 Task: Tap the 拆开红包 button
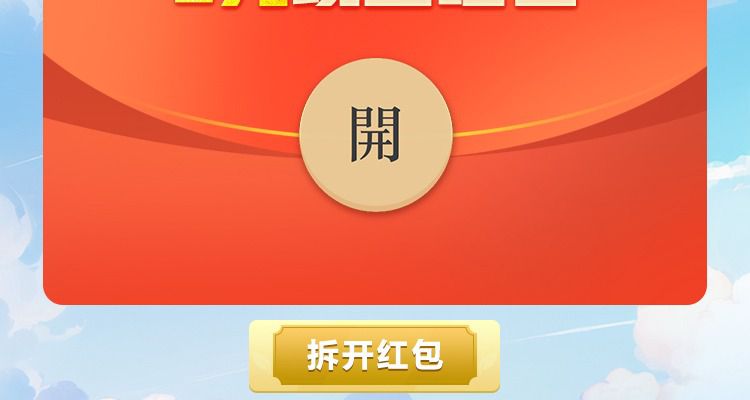tap(374, 357)
